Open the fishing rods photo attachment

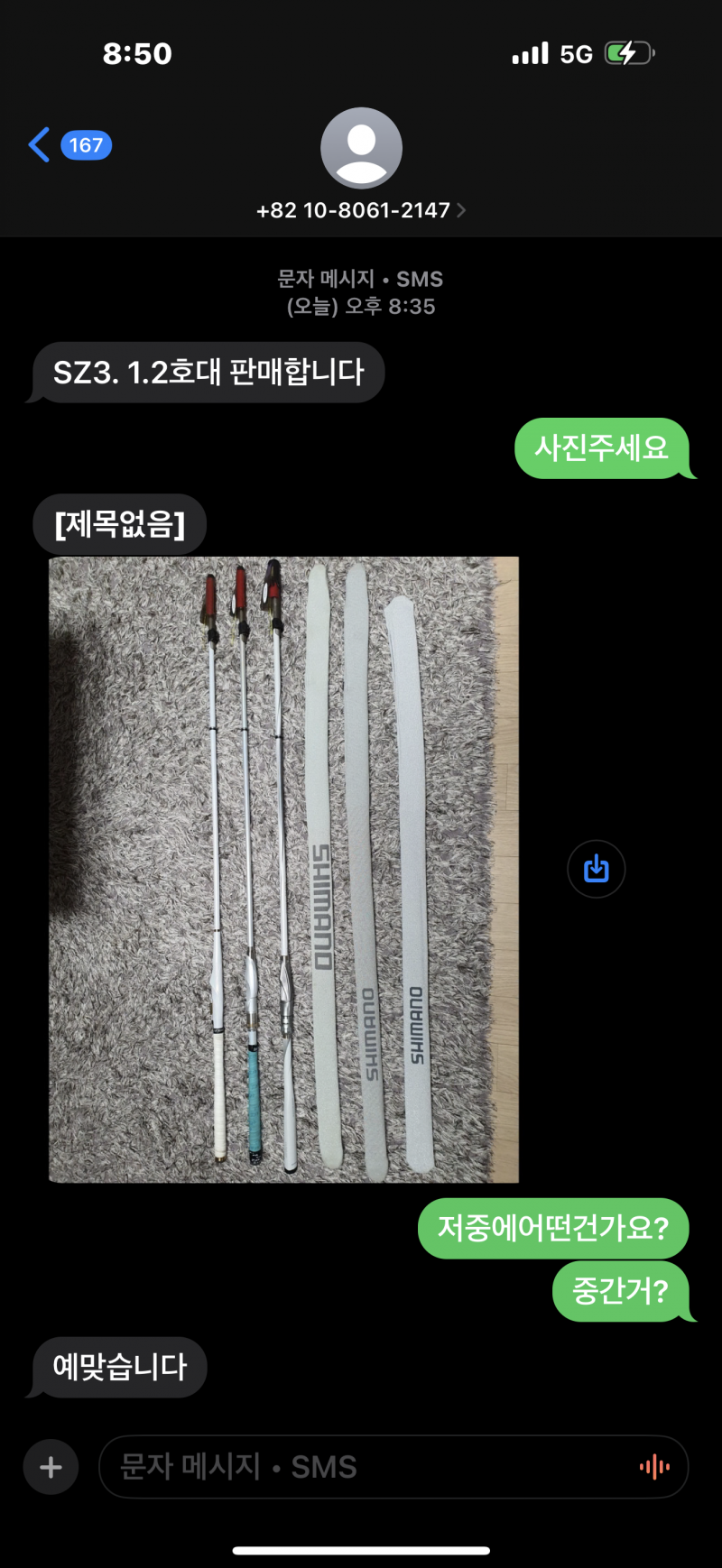pos(283,869)
